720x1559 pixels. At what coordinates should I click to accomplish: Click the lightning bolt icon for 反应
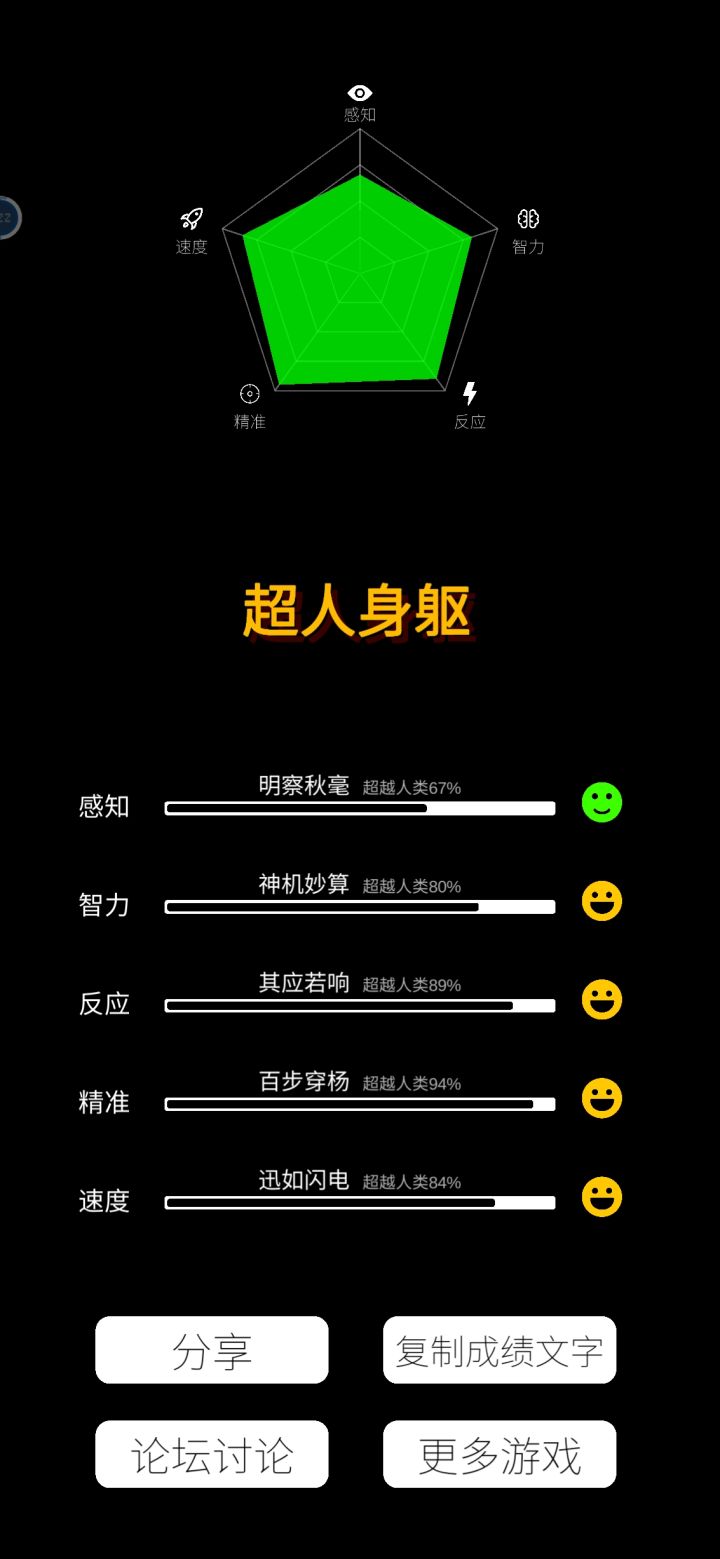tap(469, 392)
